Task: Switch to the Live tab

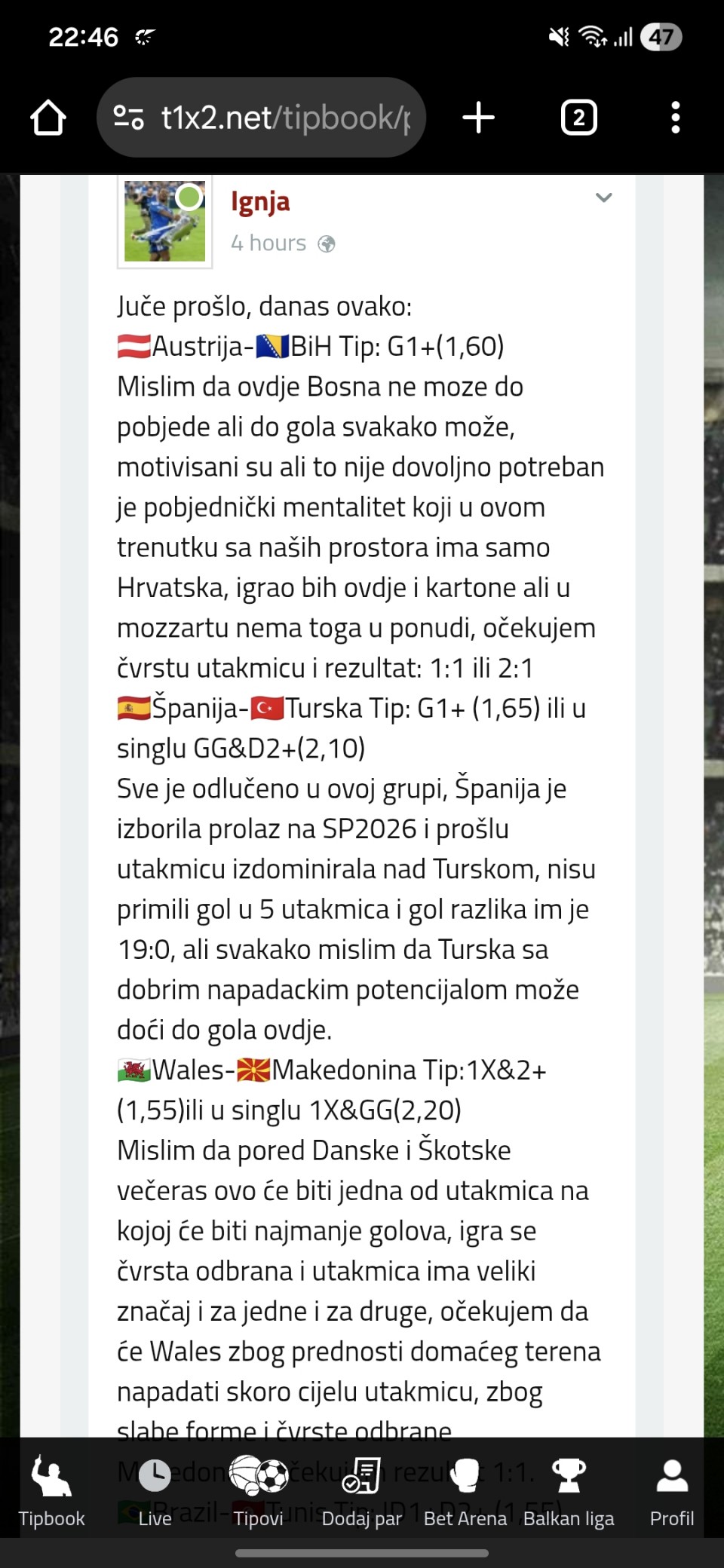Action: coord(155,1490)
